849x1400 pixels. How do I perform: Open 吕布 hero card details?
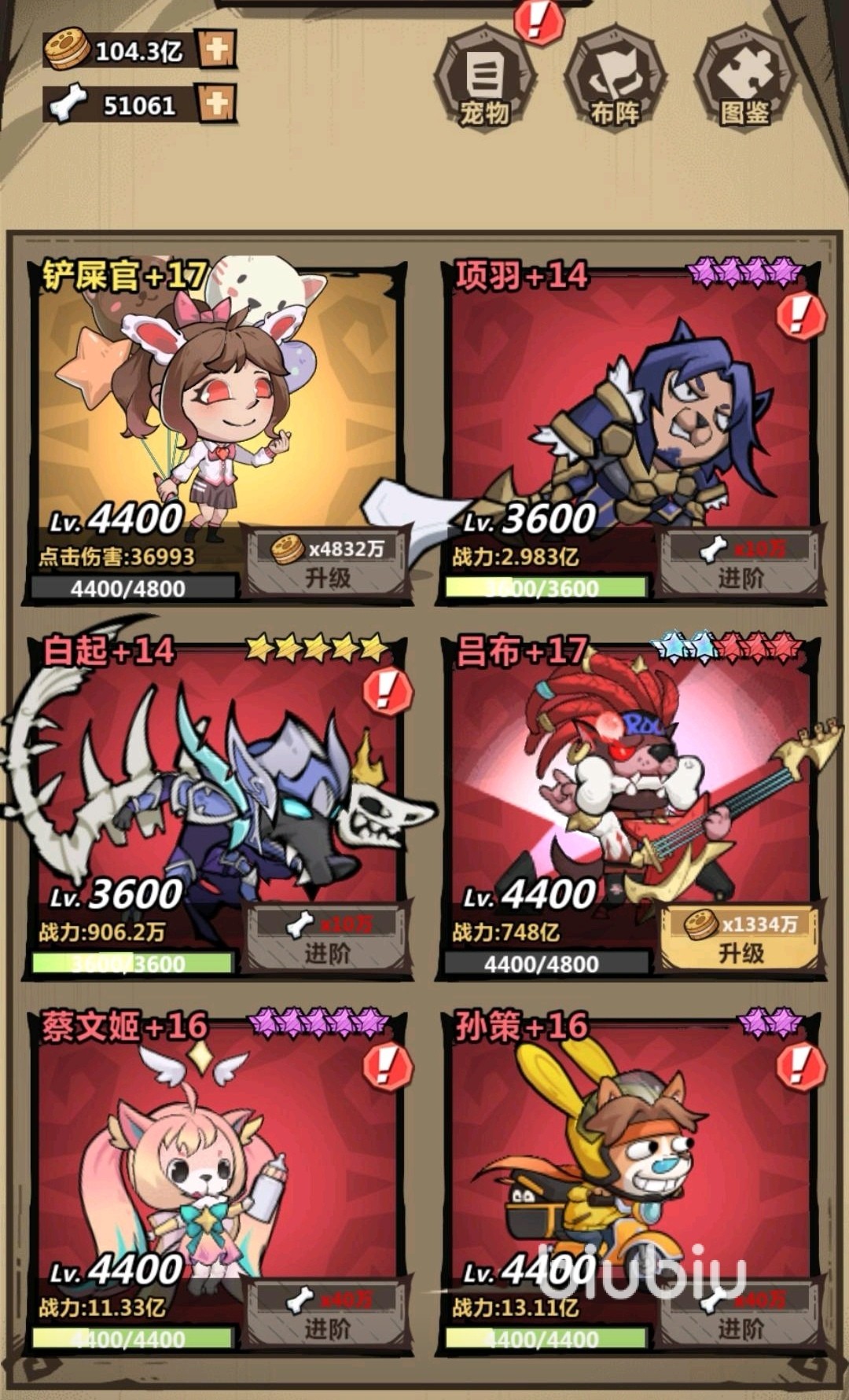629,786
